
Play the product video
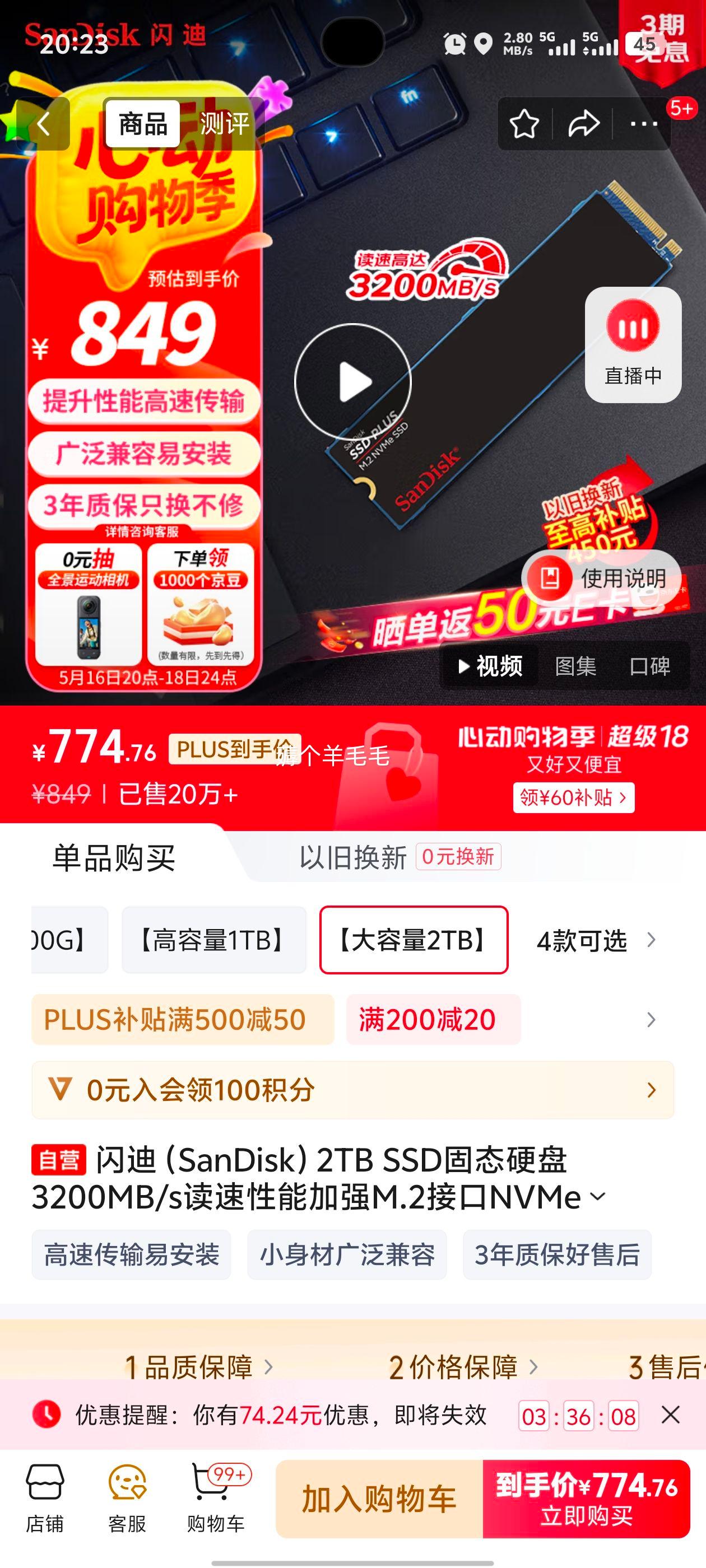point(352,382)
